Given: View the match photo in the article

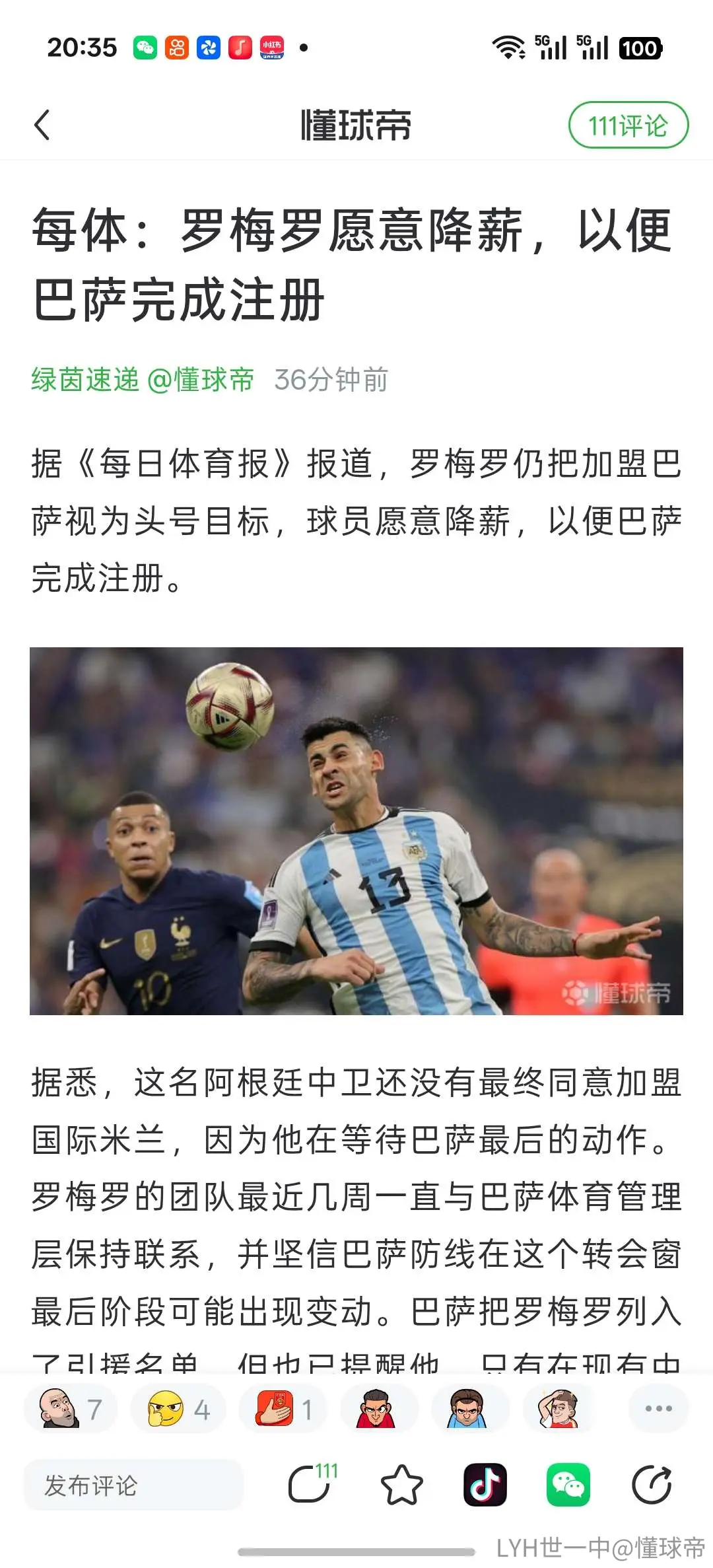Looking at the screenshot, I should (x=356, y=831).
